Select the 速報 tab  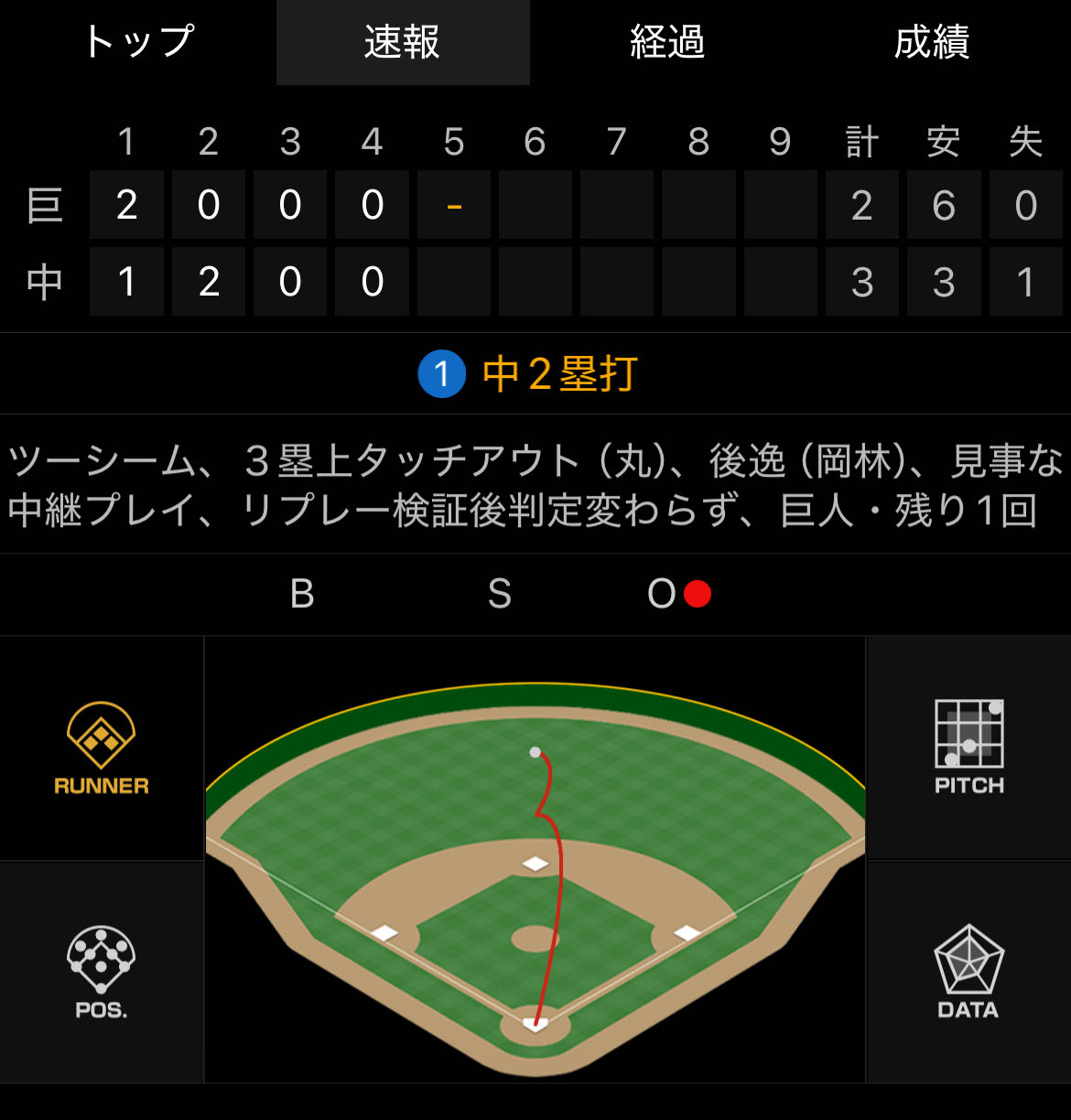pyautogui.click(x=402, y=42)
